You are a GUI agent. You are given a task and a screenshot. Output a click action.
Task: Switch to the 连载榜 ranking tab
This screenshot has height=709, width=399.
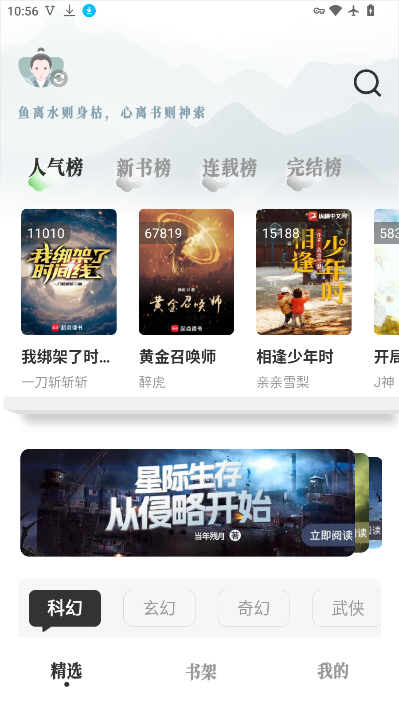[230, 169]
